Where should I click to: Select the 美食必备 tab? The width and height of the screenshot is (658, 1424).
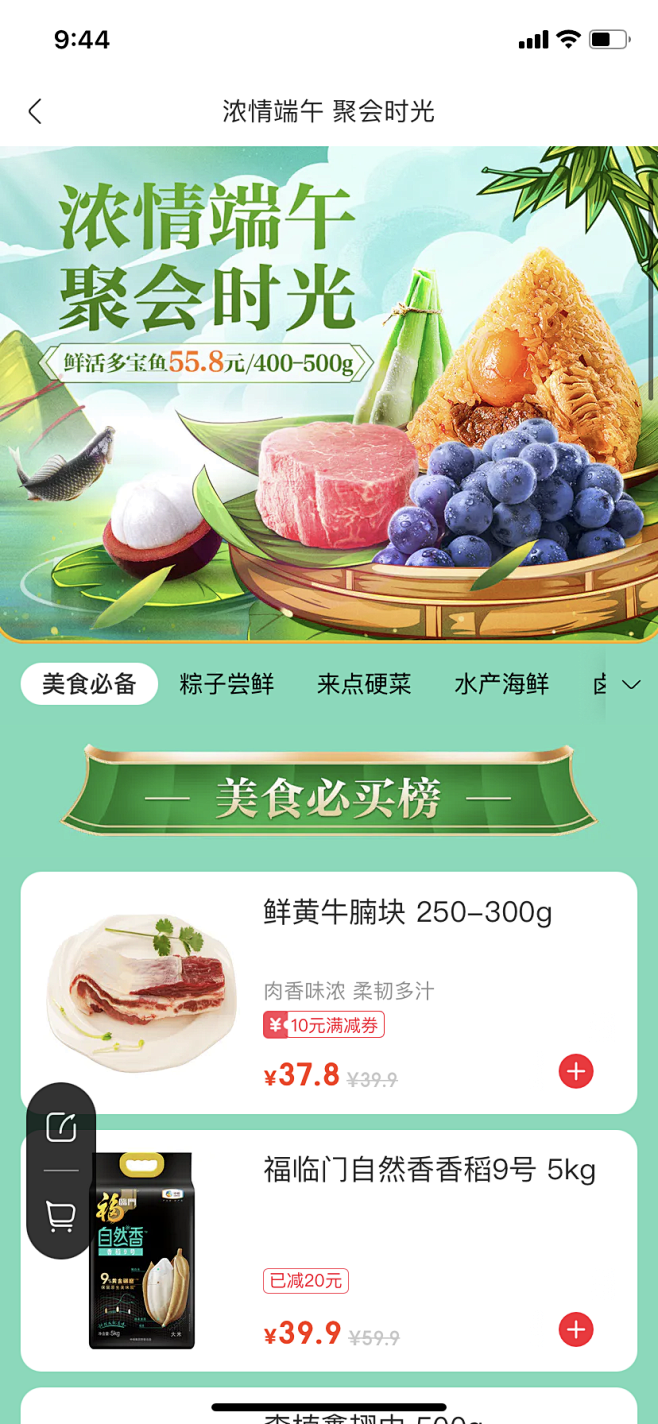[89, 685]
